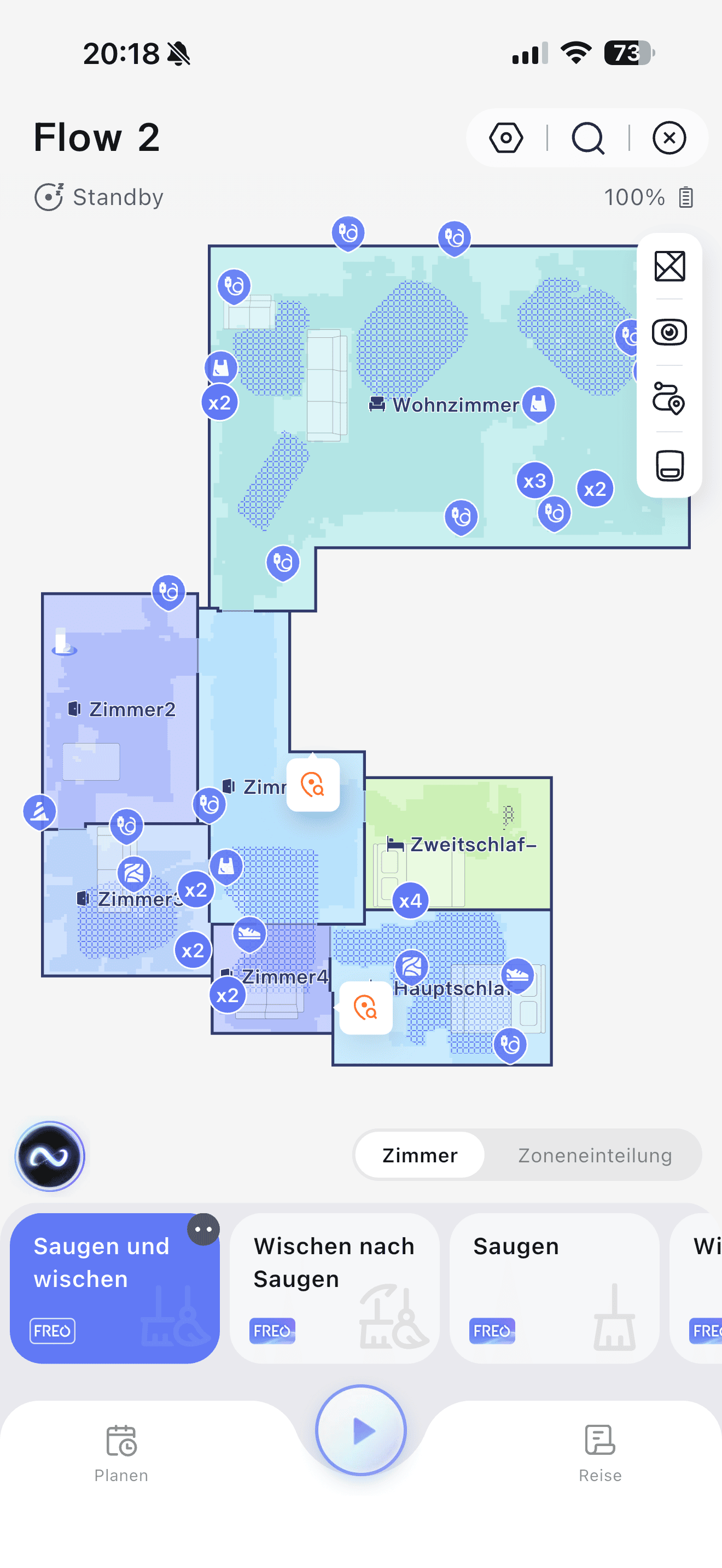Open the device settings hexagon icon
Image resolution: width=722 pixels, height=1568 pixels.
[506, 138]
